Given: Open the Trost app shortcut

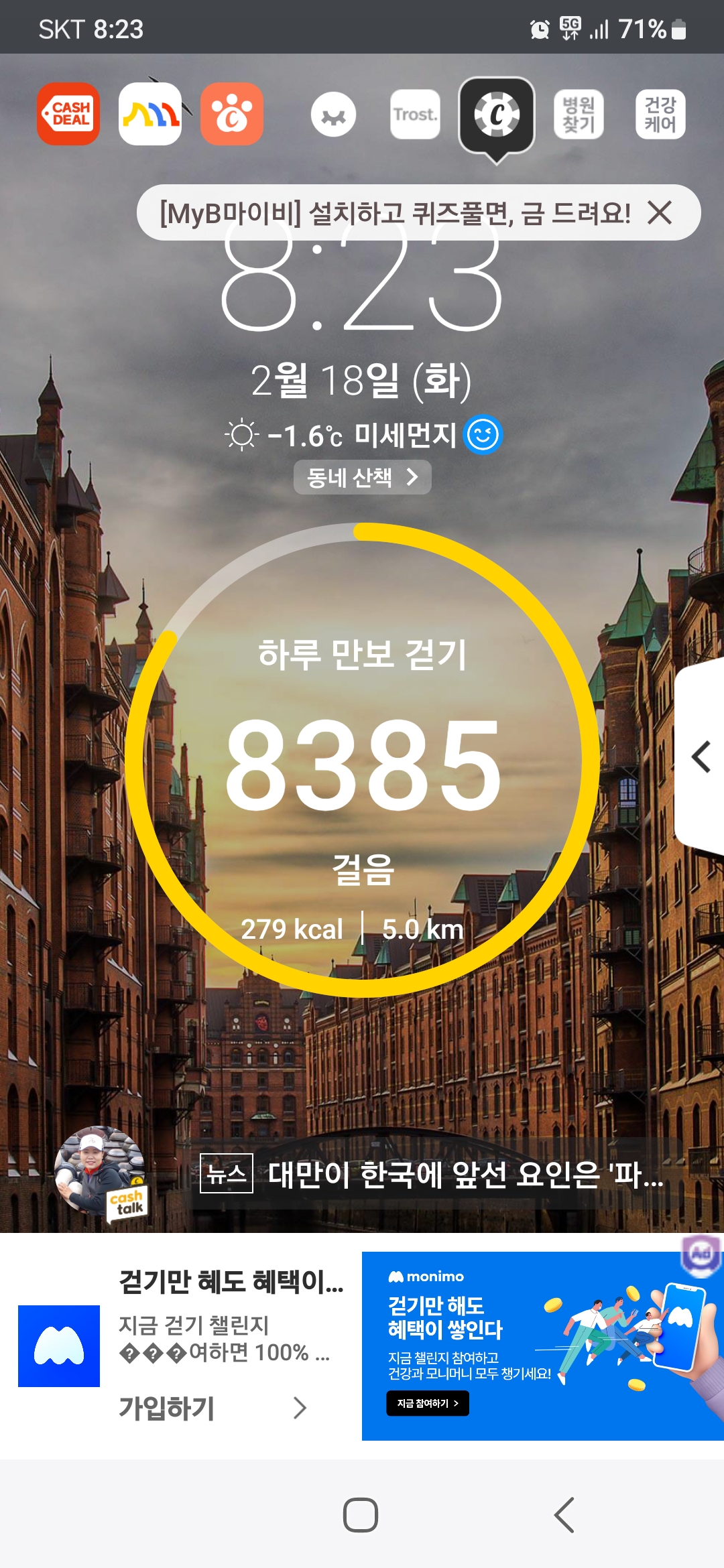Looking at the screenshot, I should 415,115.
